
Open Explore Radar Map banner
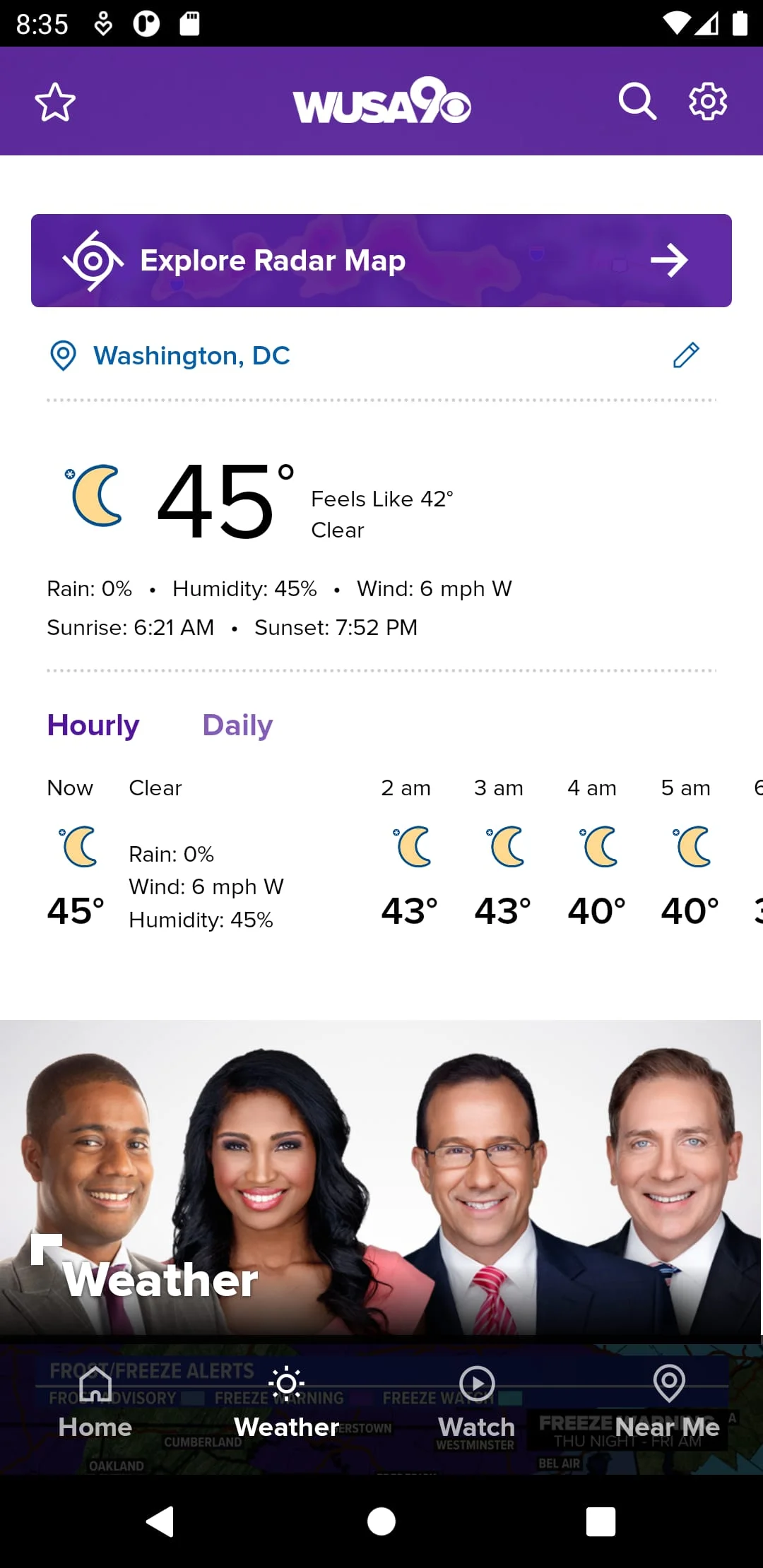click(x=381, y=261)
